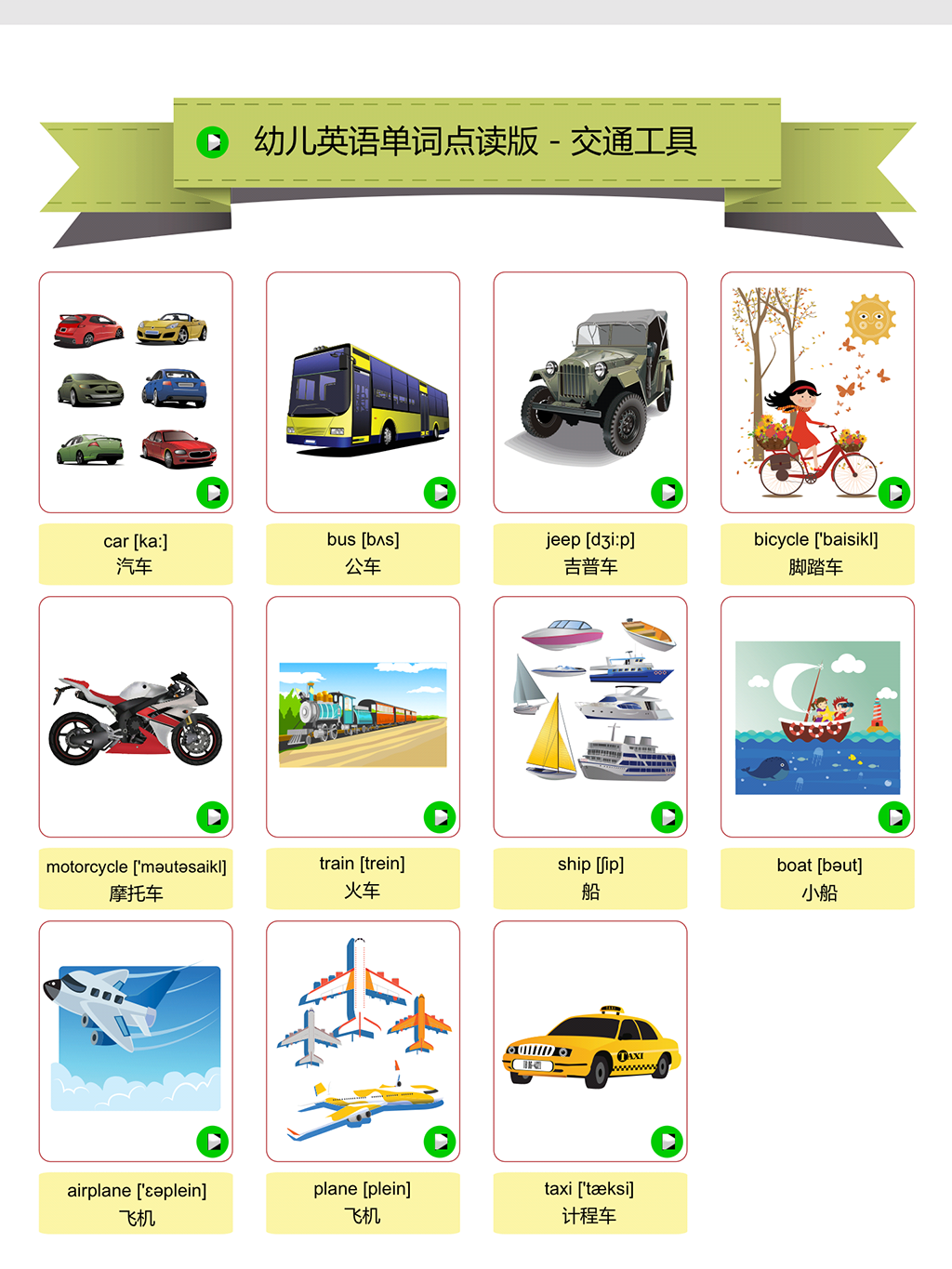Play the title audio in the banner

point(213,142)
